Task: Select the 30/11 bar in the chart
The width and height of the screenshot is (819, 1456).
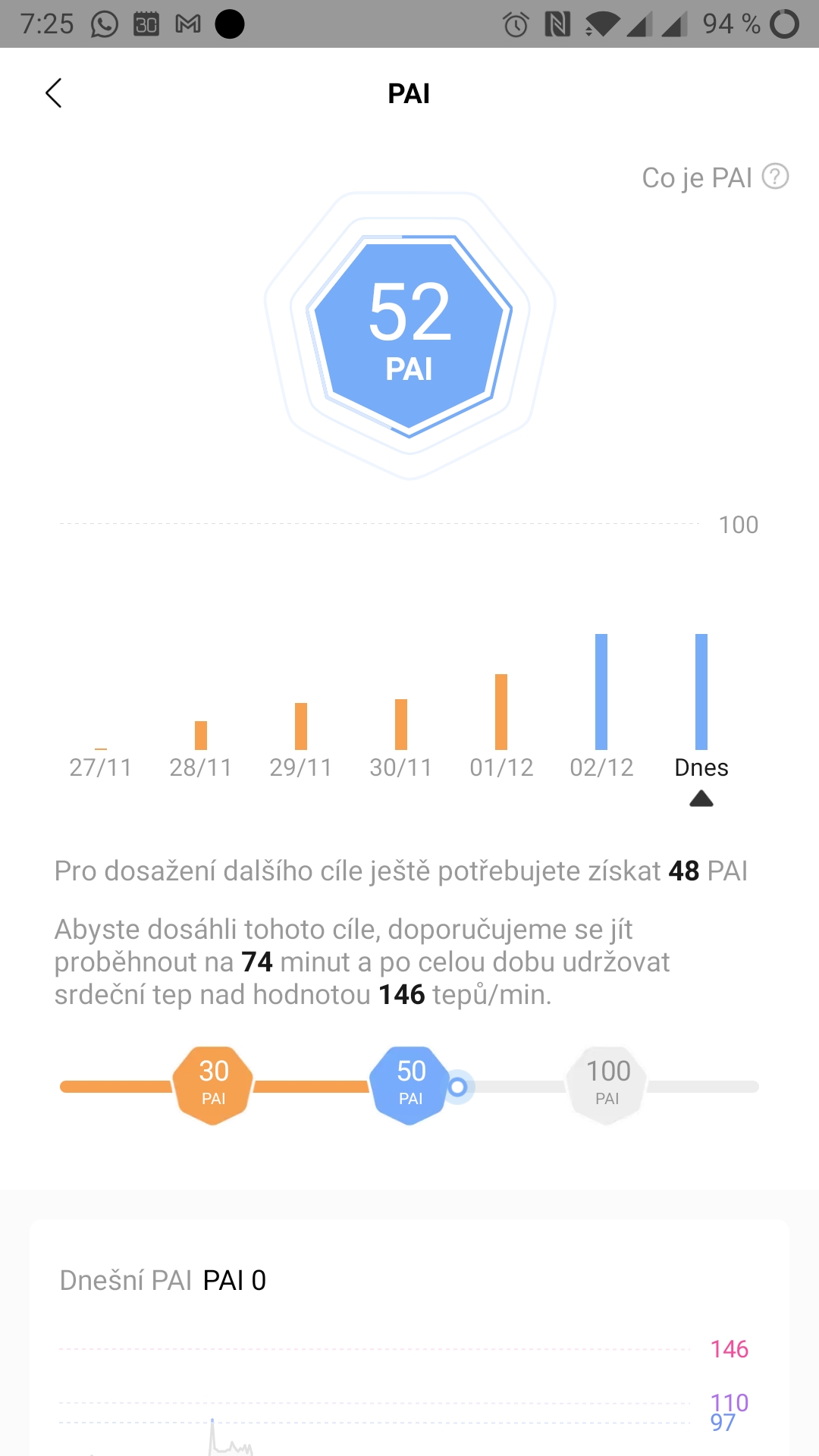Action: [401, 724]
